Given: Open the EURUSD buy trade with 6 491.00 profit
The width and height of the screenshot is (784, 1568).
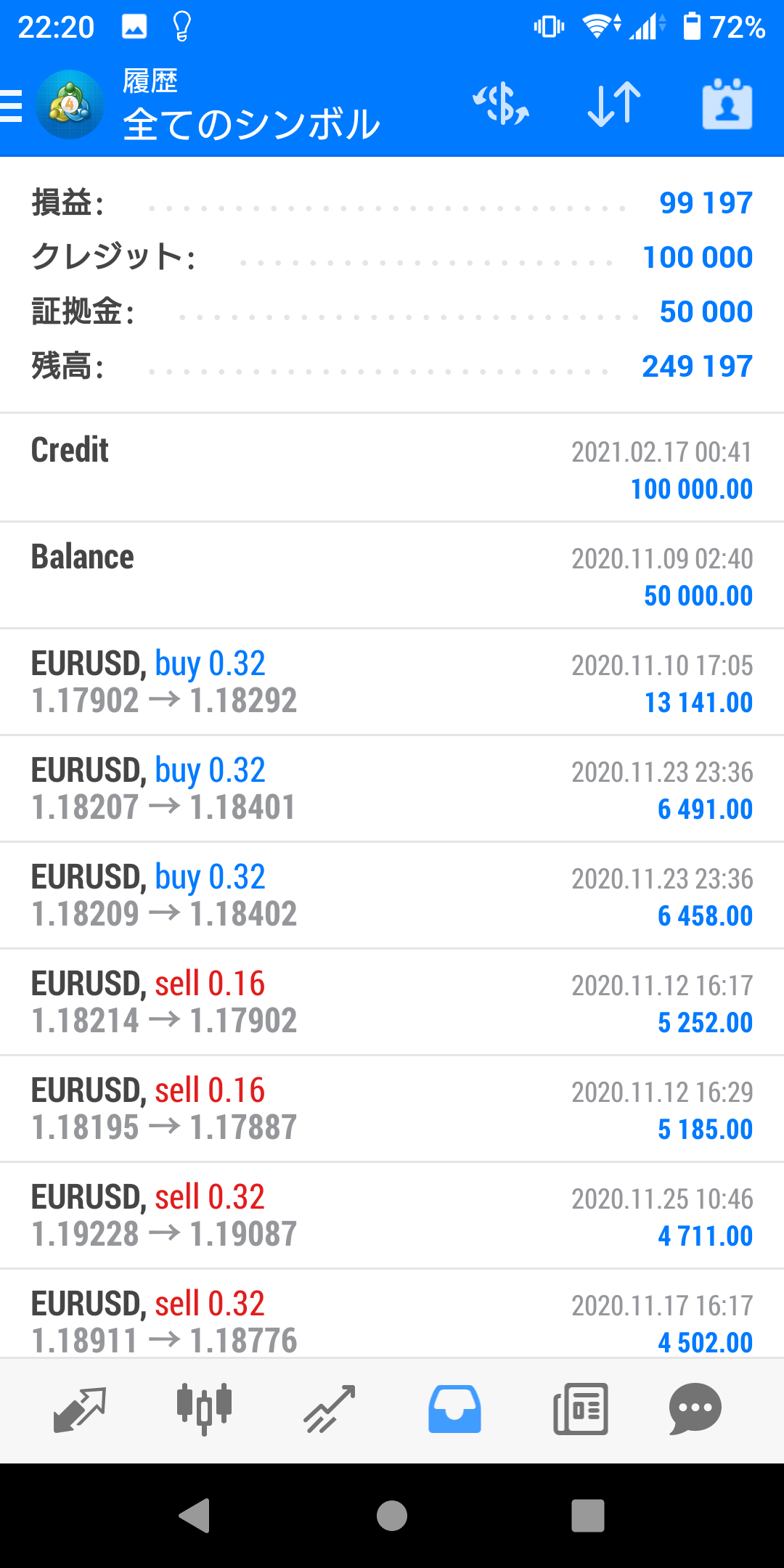Looking at the screenshot, I should pos(392,789).
